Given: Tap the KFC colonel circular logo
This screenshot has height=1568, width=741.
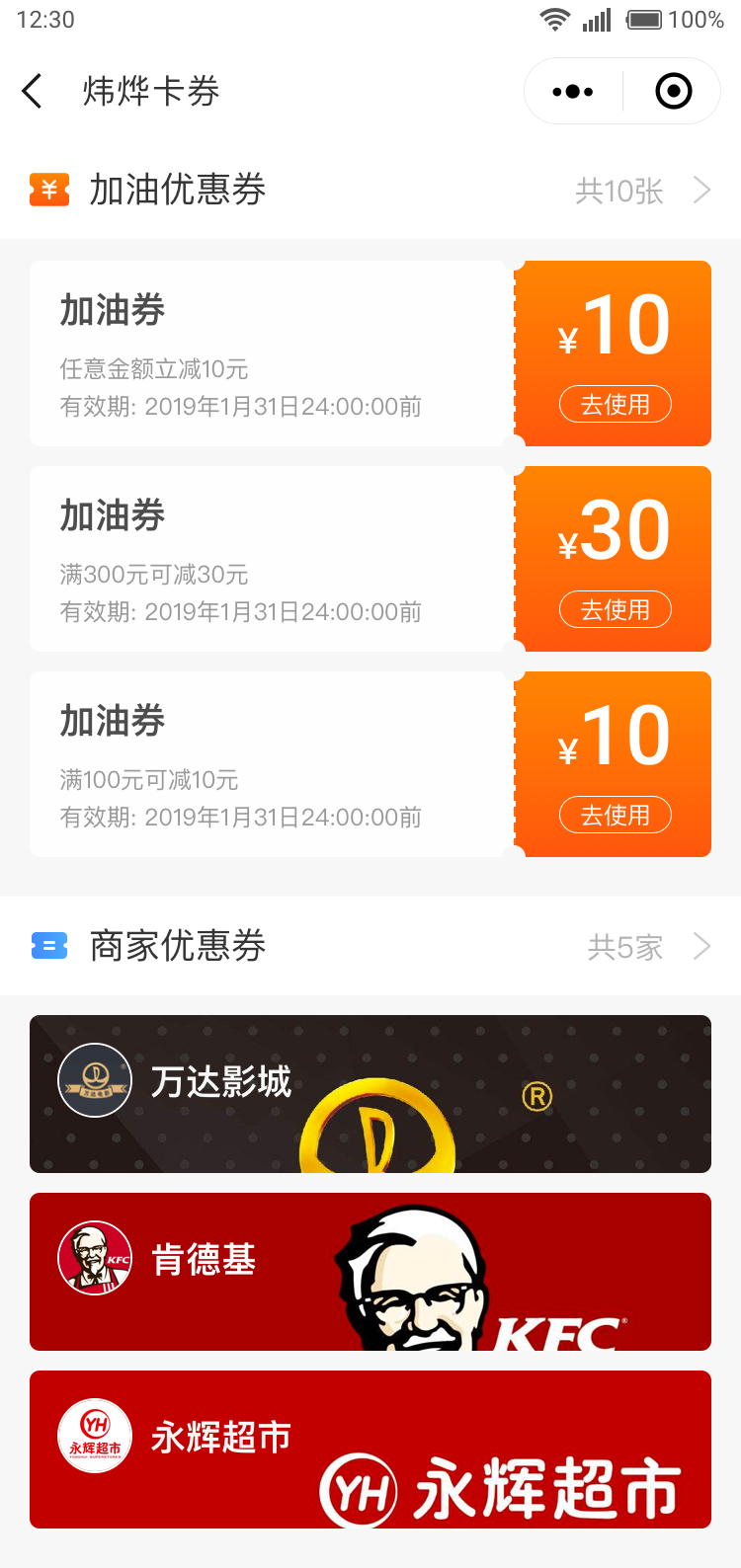Looking at the screenshot, I should [94, 1258].
